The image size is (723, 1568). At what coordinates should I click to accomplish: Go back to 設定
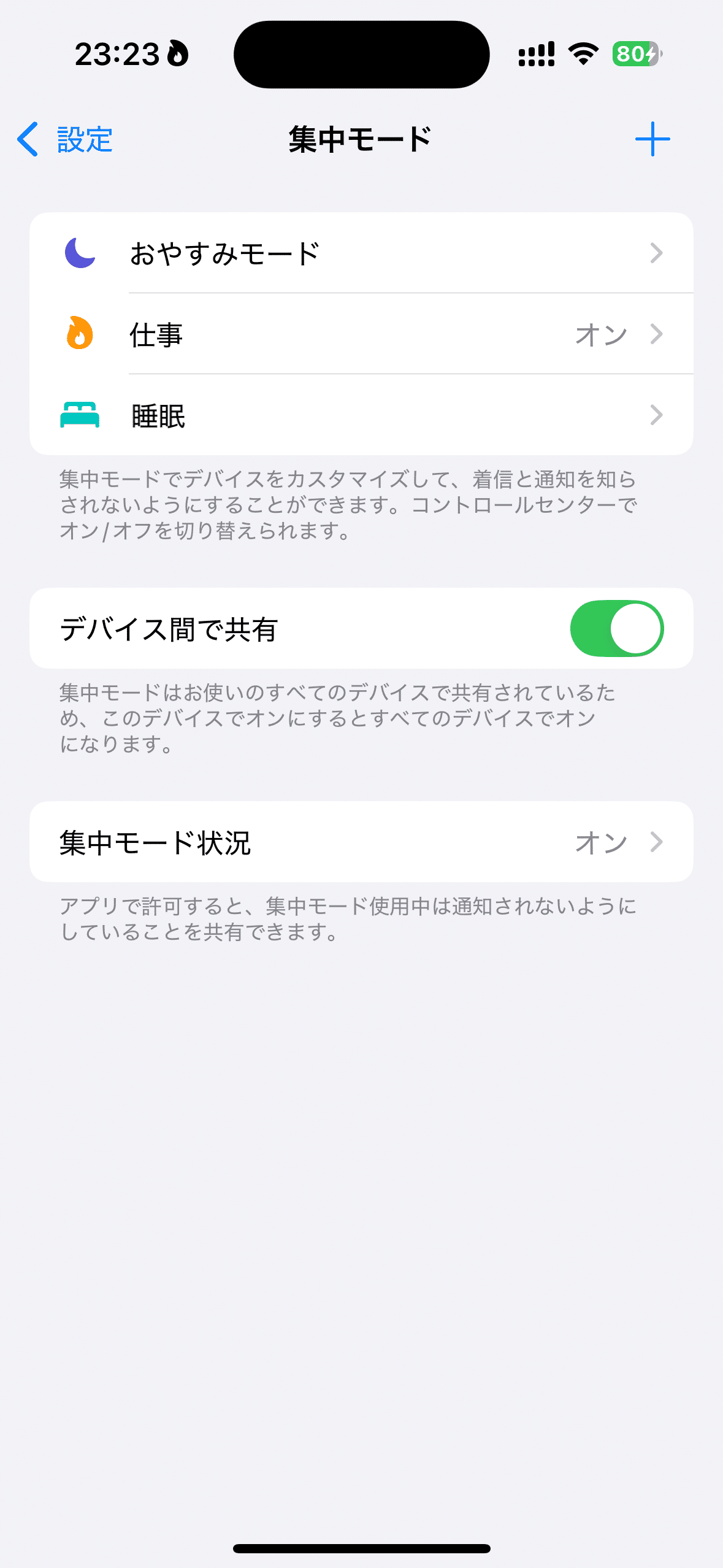64,139
